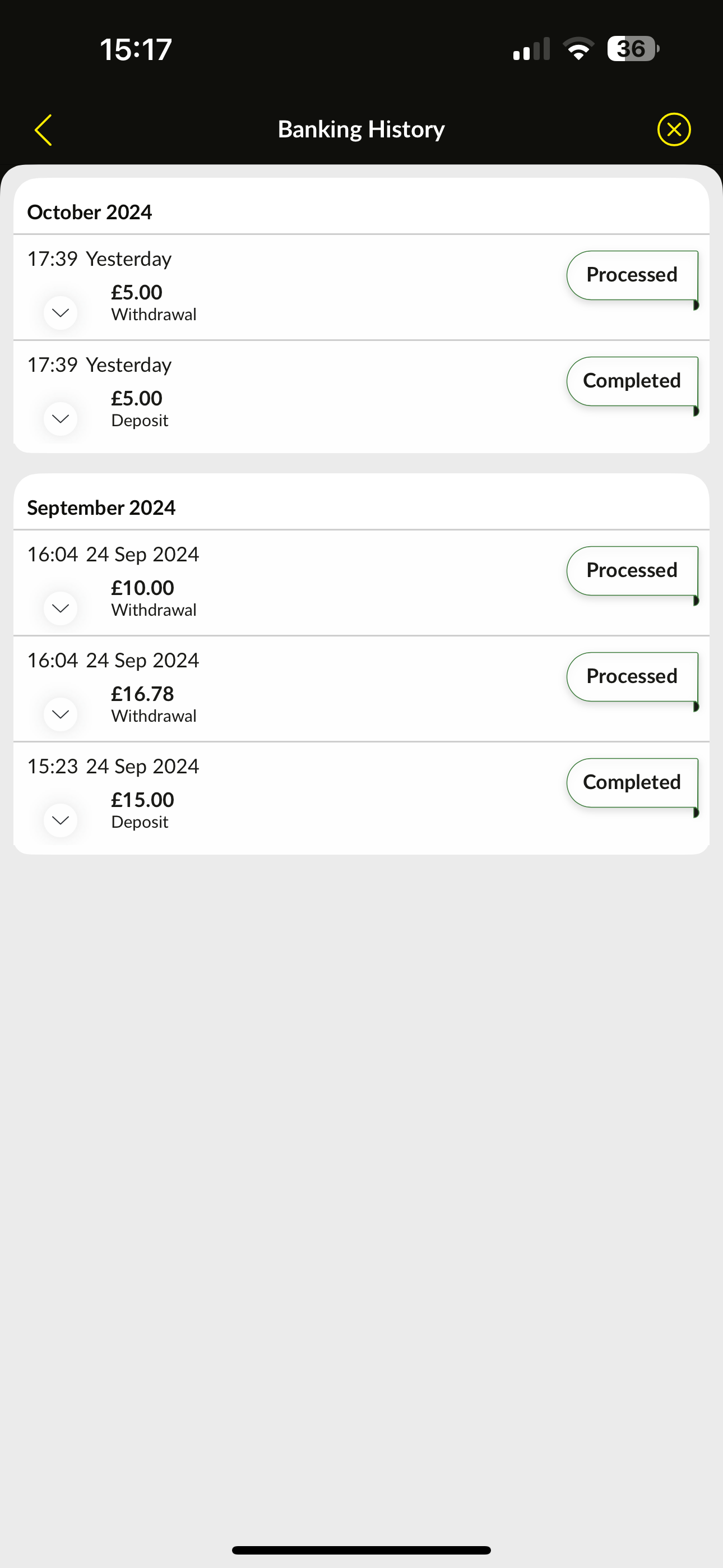
Task: Click the Completed badge on £15.00 Deposit
Action: pos(631,782)
